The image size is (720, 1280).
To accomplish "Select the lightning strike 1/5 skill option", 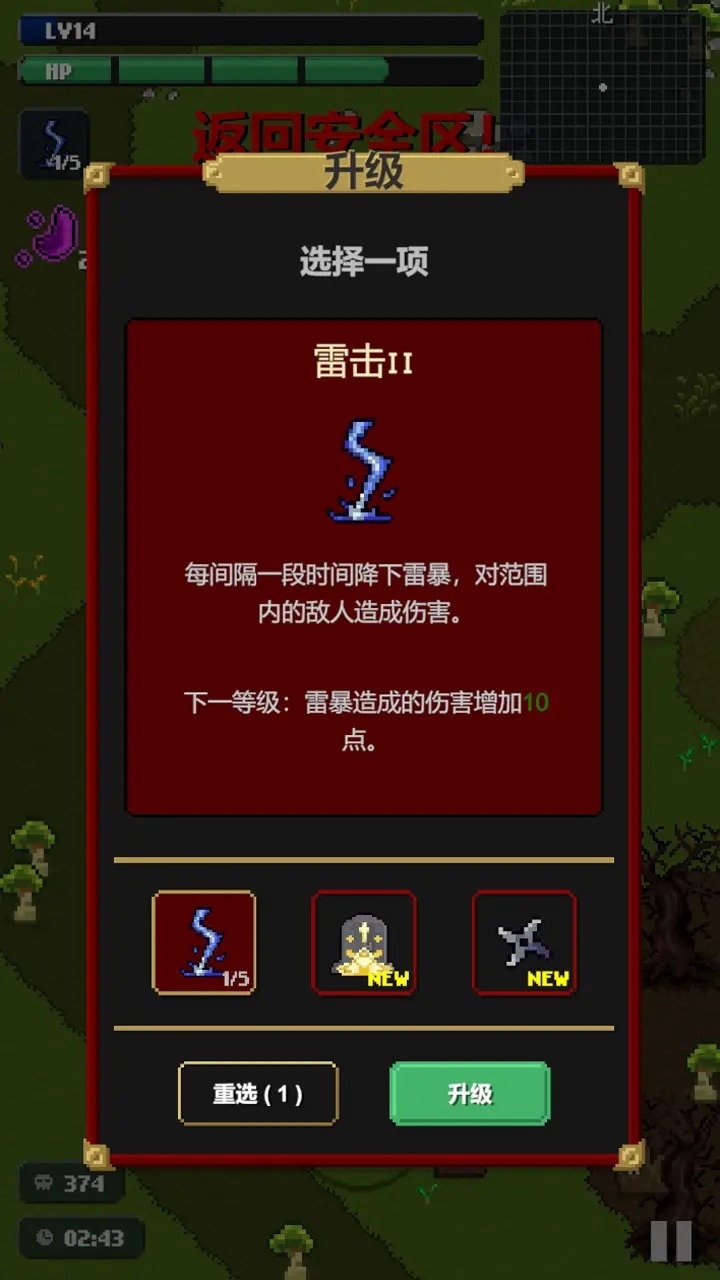I will (x=204, y=943).
